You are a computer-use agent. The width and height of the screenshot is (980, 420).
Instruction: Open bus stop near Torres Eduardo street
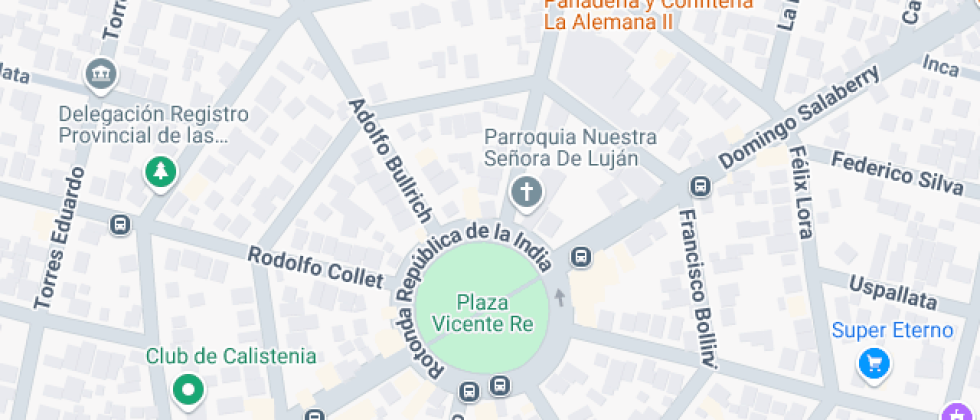click(120, 226)
